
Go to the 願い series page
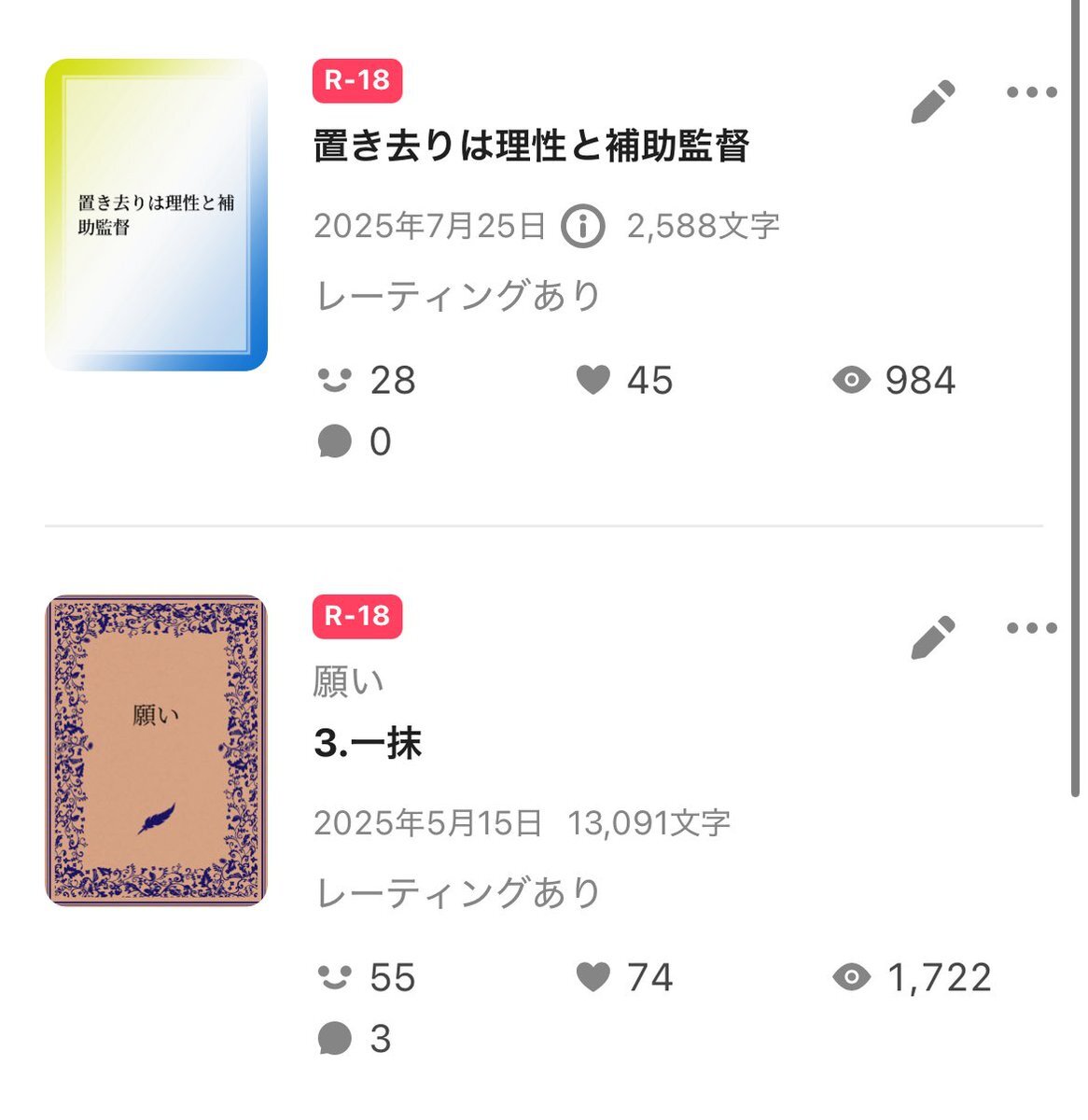(x=348, y=682)
